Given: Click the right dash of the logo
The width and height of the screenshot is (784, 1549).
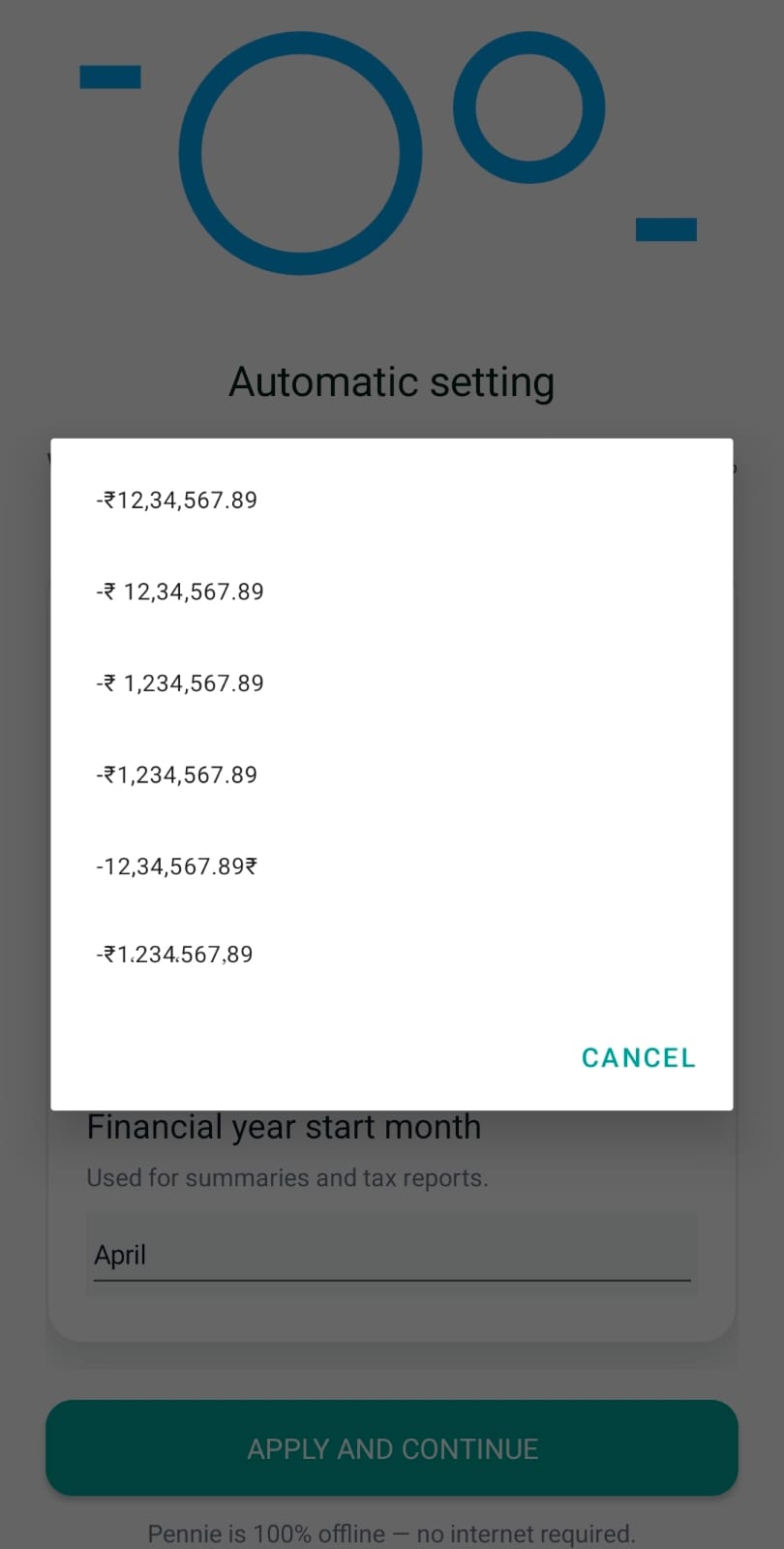Looking at the screenshot, I should (x=666, y=228).
